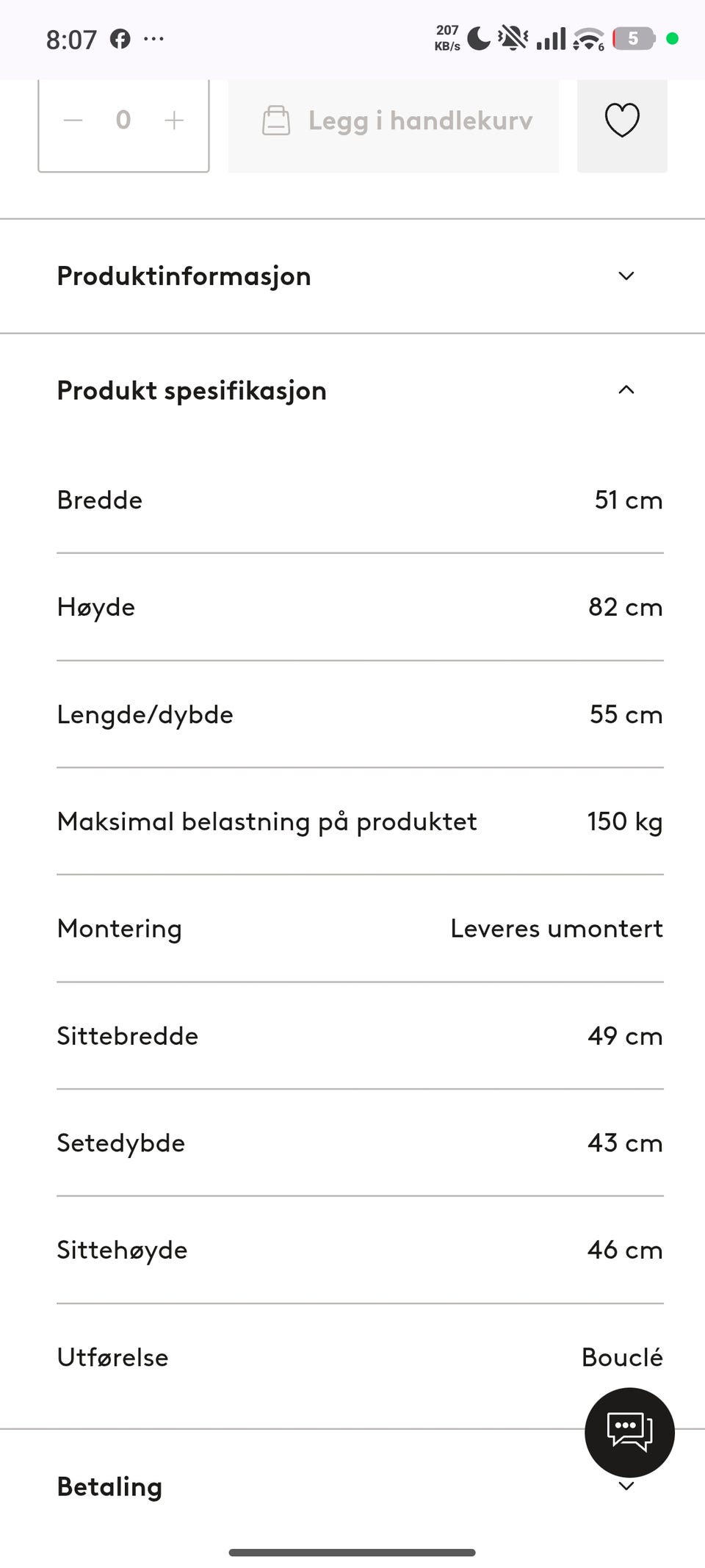The width and height of the screenshot is (705, 1568).
Task: Add product to favorites with heart icon
Action: (x=622, y=121)
